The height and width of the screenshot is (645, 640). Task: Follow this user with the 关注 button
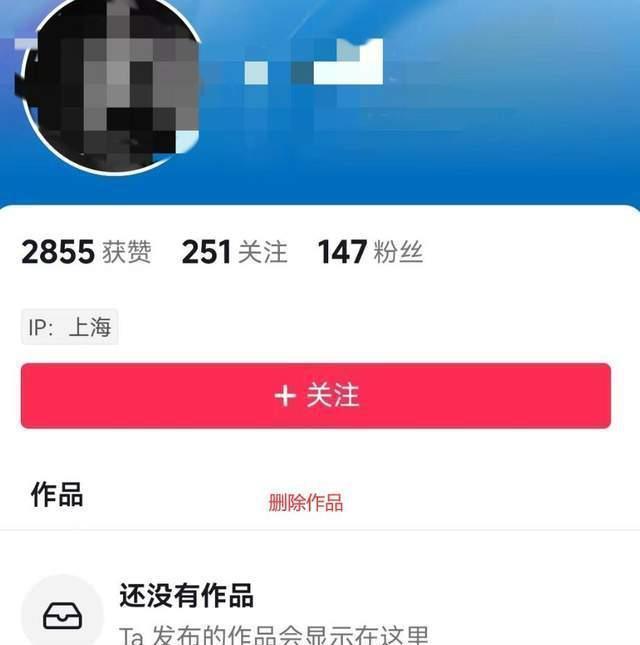315,396
